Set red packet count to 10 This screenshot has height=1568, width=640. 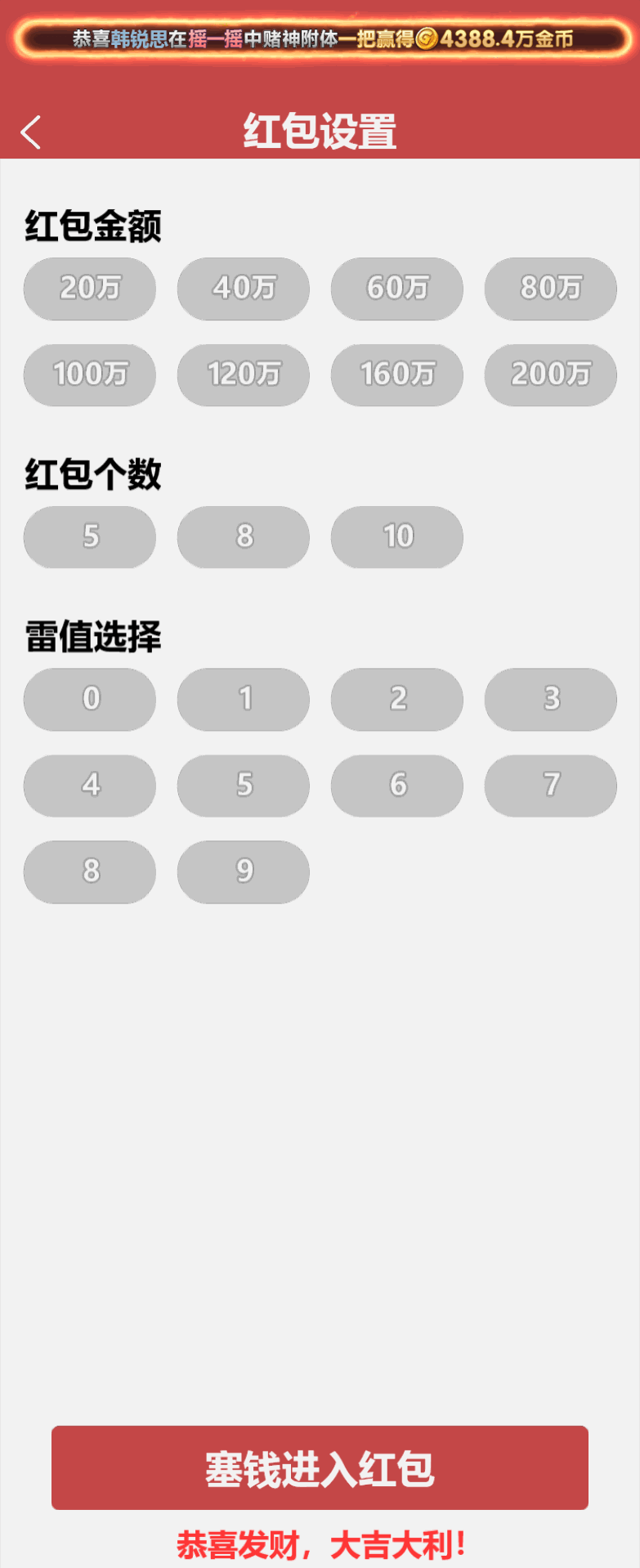click(396, 537)
